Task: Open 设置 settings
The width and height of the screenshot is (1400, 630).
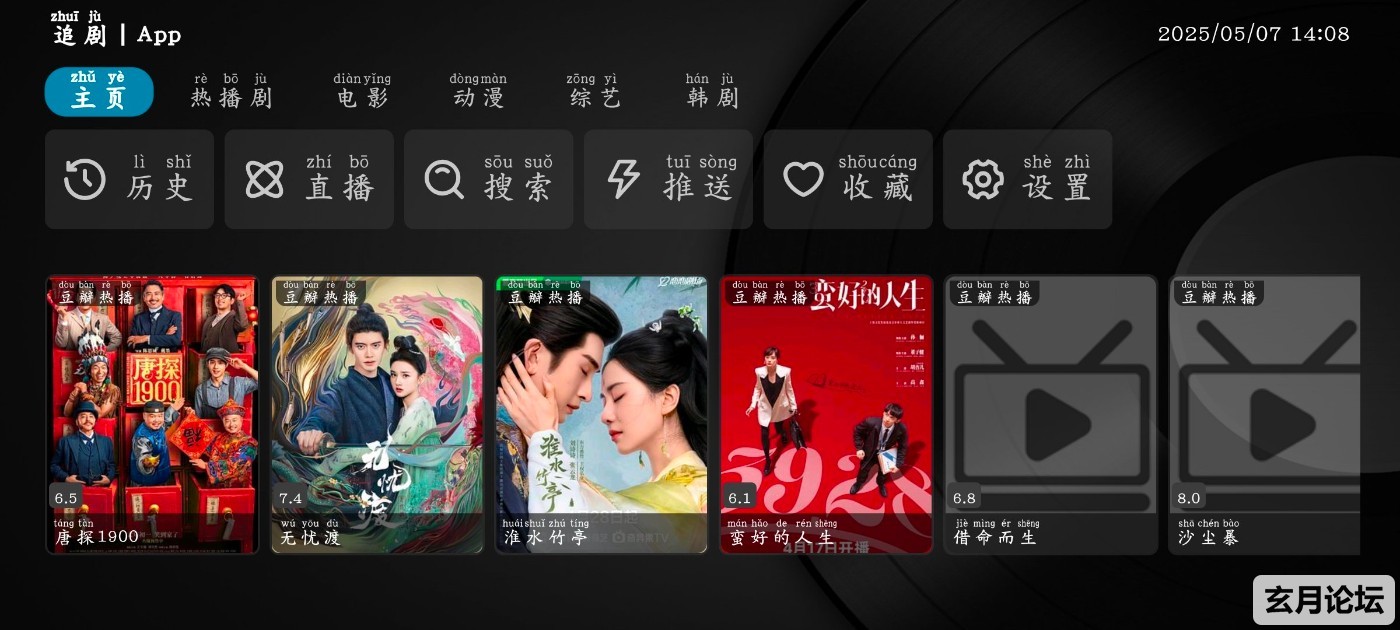Action: coord(1027,179)
